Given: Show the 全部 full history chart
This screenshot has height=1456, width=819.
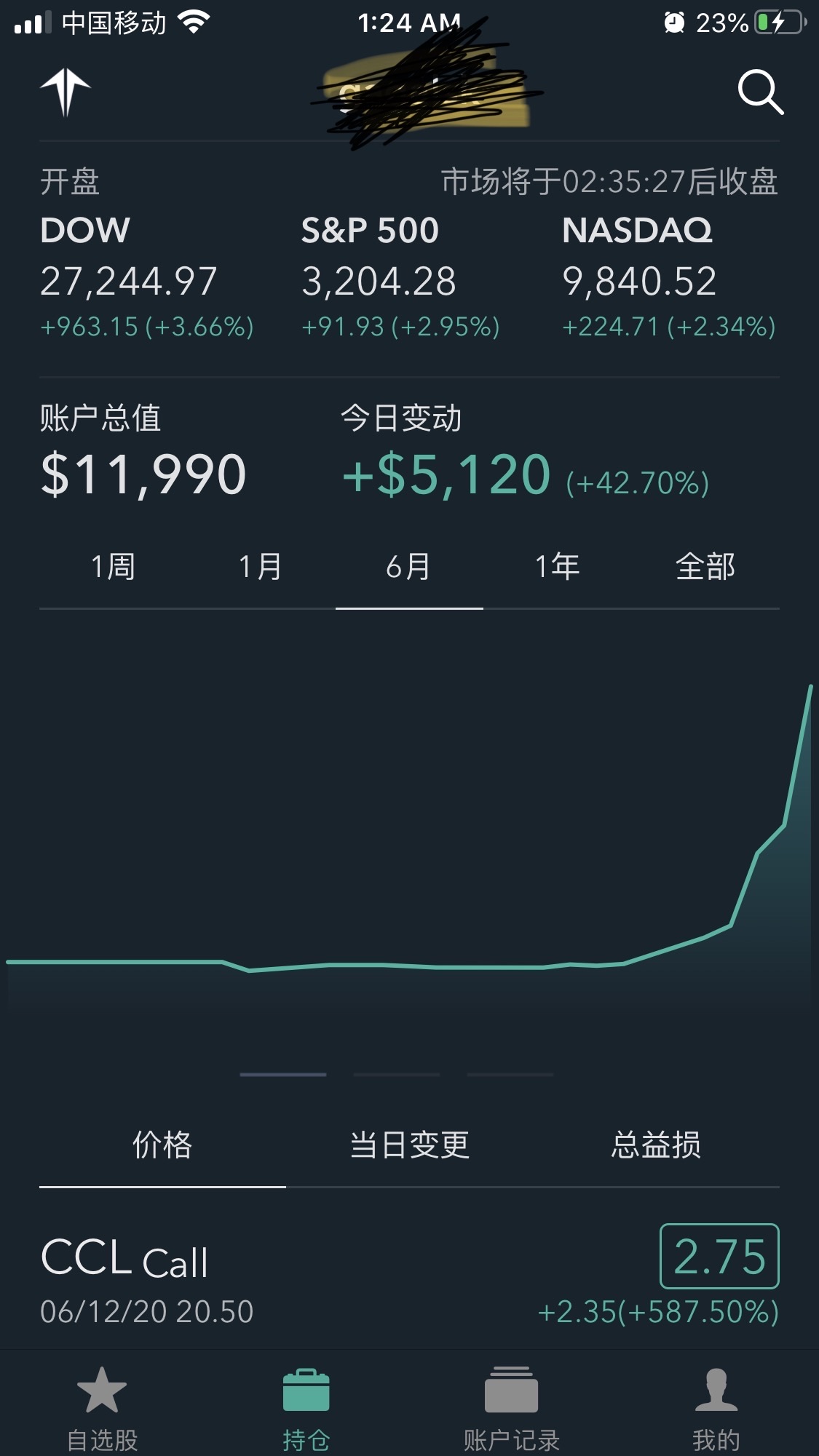Looking at the screenshot, I should pos(705,567).
